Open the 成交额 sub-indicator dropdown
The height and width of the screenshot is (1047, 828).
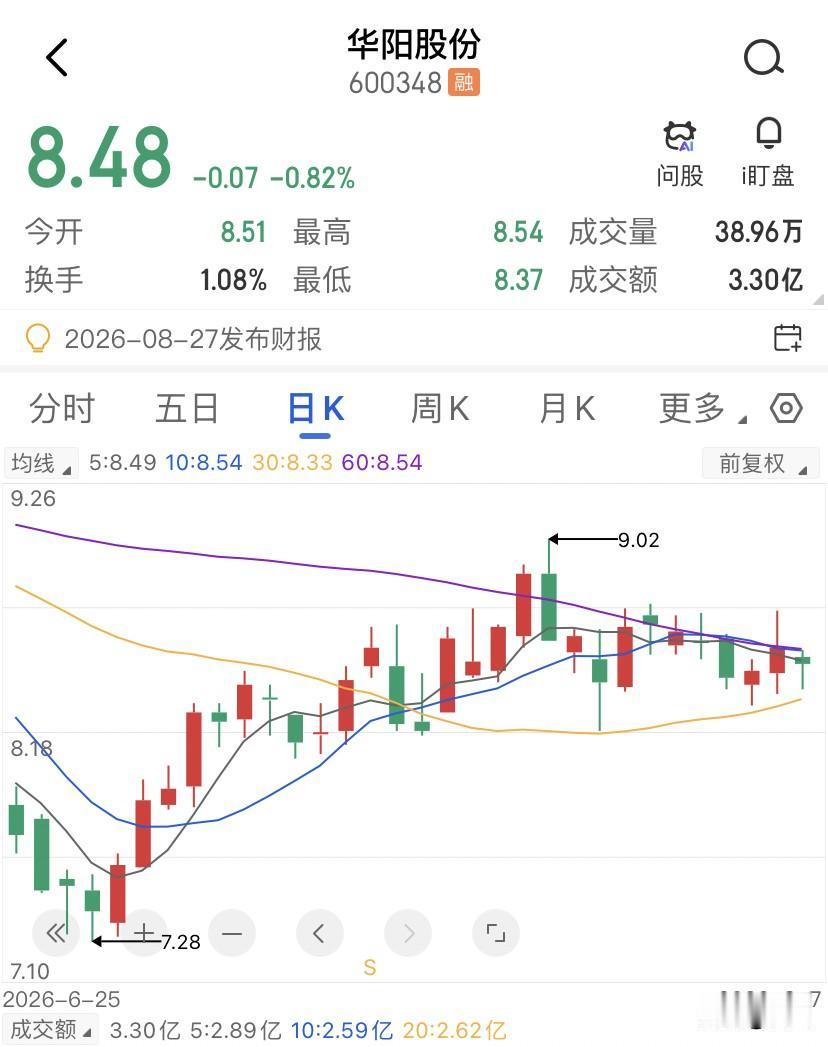[x=51, y=1030]
